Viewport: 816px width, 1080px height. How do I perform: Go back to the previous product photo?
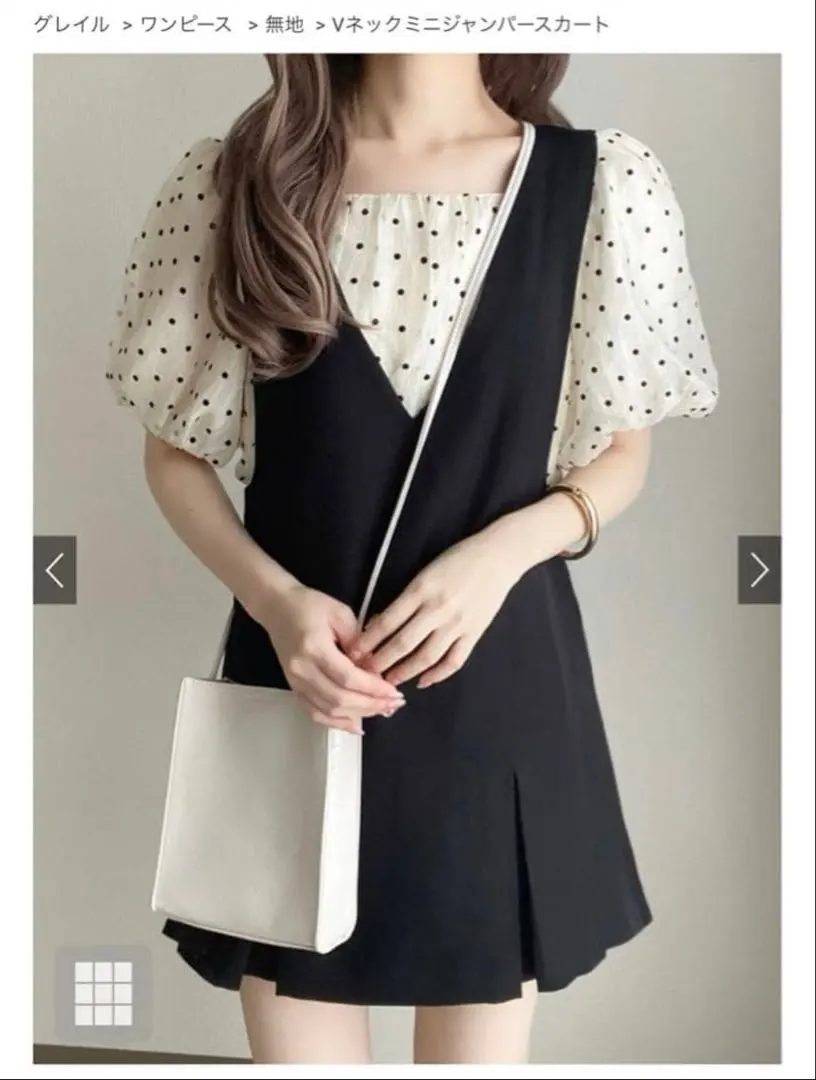pos(55,570)
